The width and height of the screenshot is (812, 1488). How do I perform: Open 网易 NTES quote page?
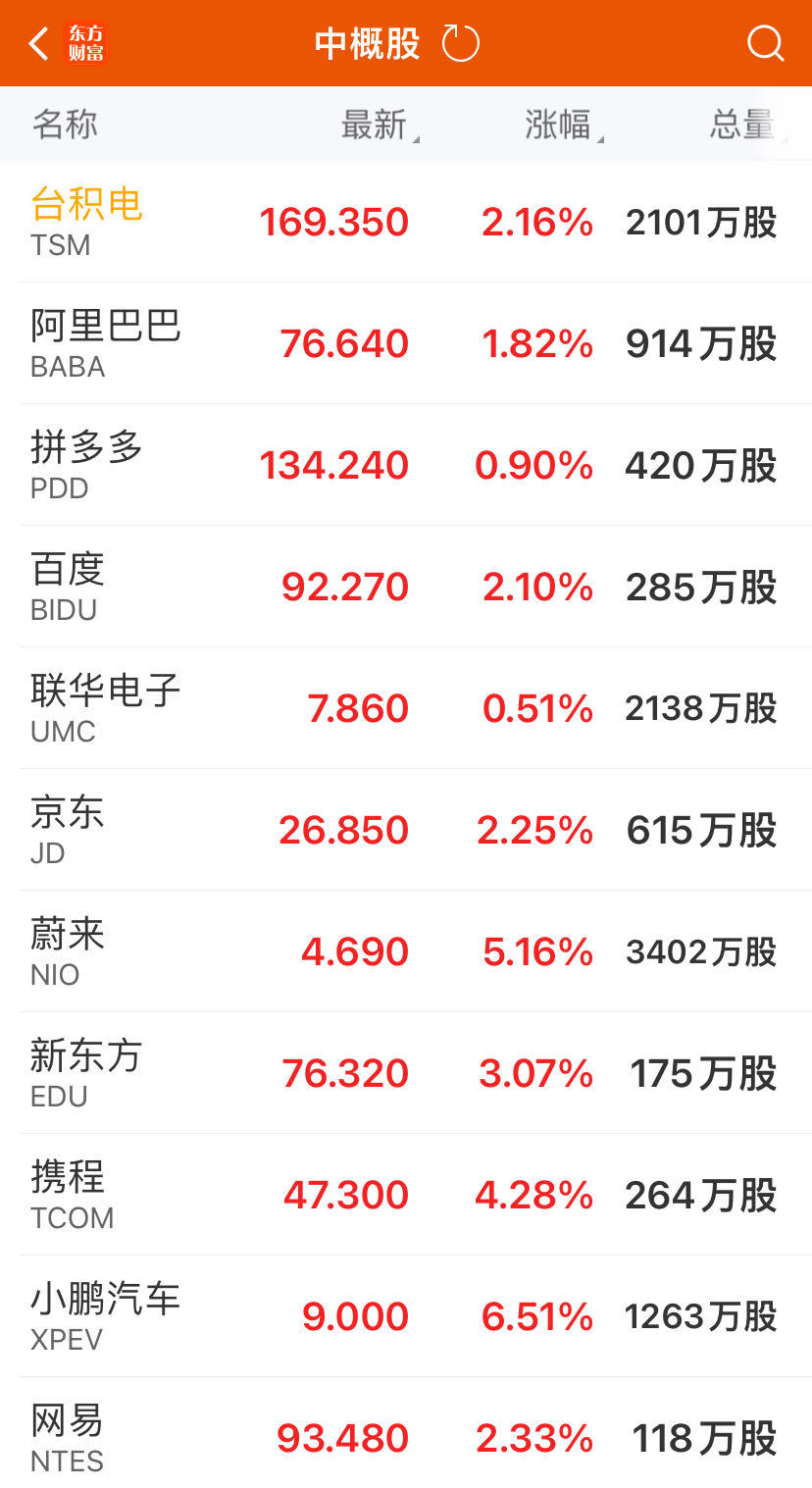[x=406, y=1439]
